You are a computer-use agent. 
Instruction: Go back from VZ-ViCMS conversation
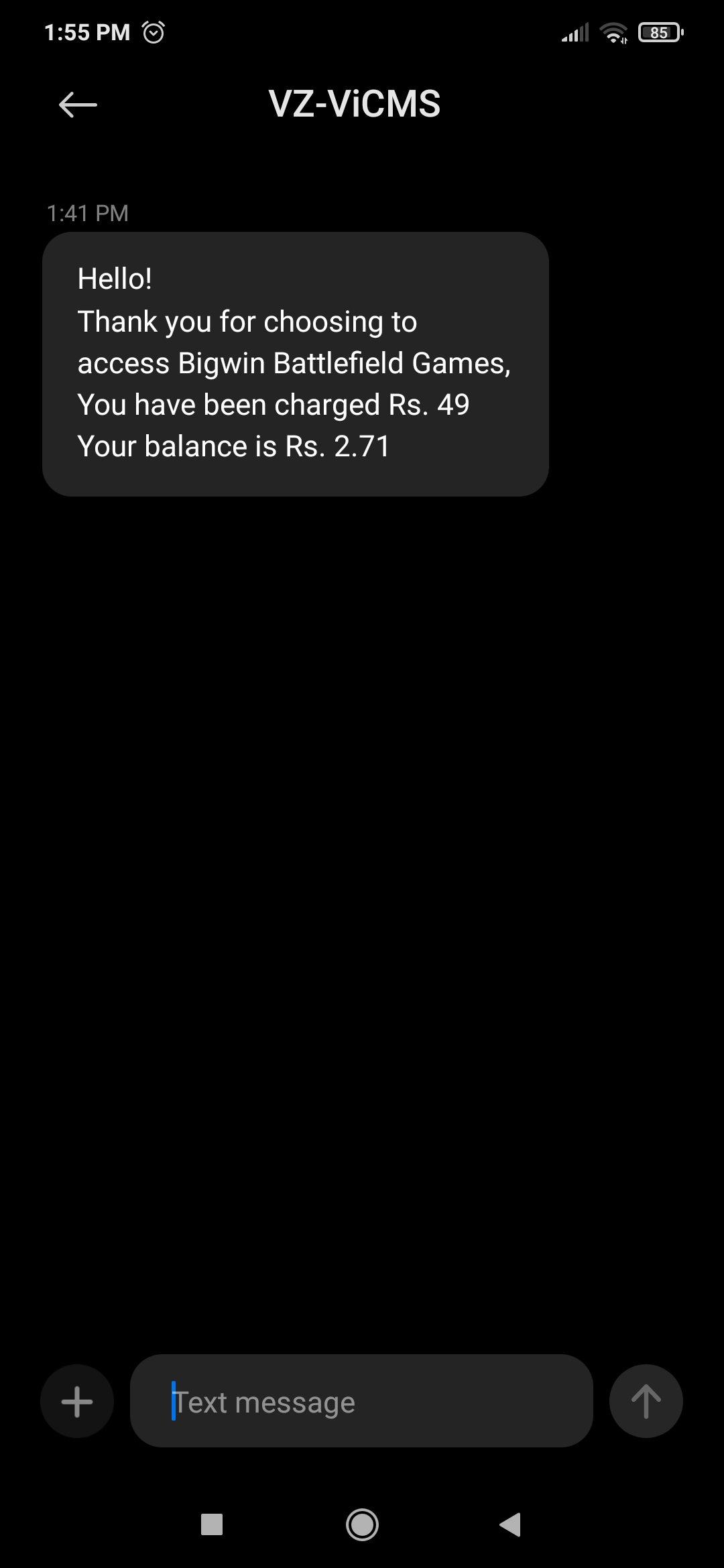click(x=78, y=105)
